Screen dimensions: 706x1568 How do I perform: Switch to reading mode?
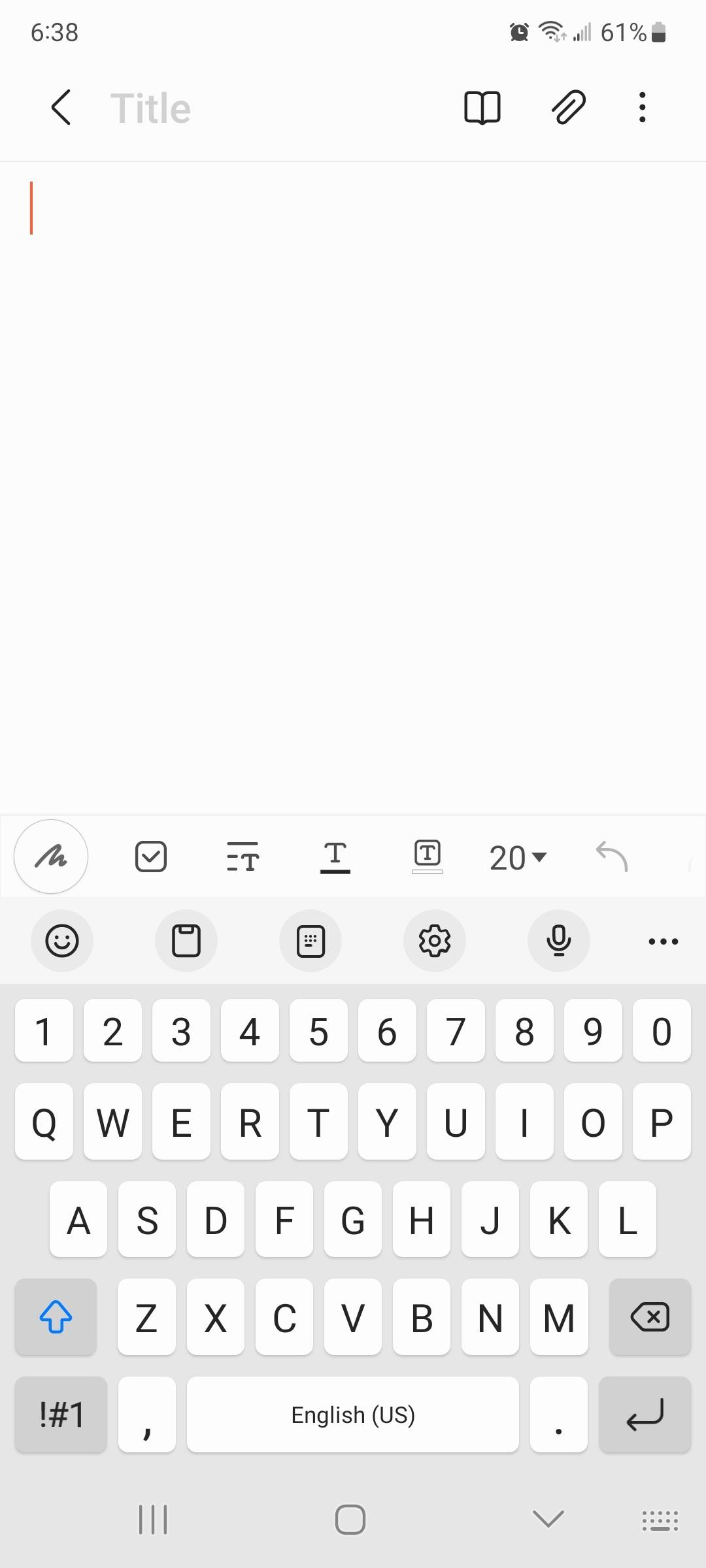pos(482,108)
